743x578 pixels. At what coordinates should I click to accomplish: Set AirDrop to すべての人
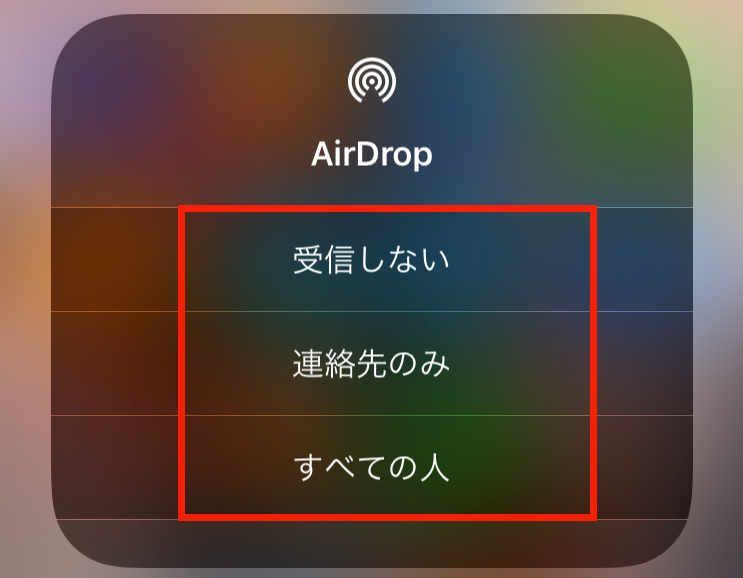(x=372, y=468)
